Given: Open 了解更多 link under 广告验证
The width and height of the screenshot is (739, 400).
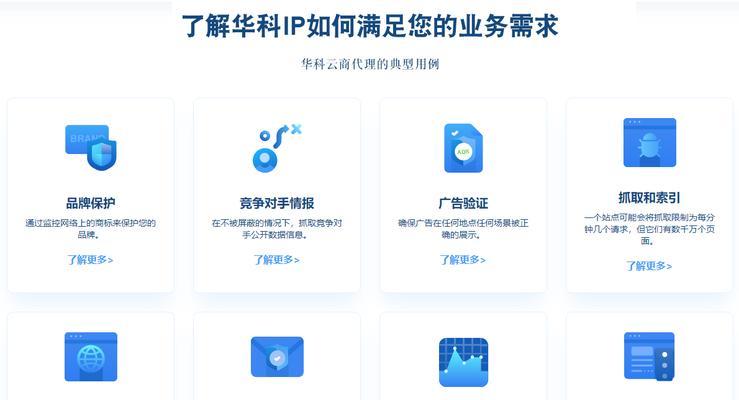Looking at the screenshot, I should point(462,260).
